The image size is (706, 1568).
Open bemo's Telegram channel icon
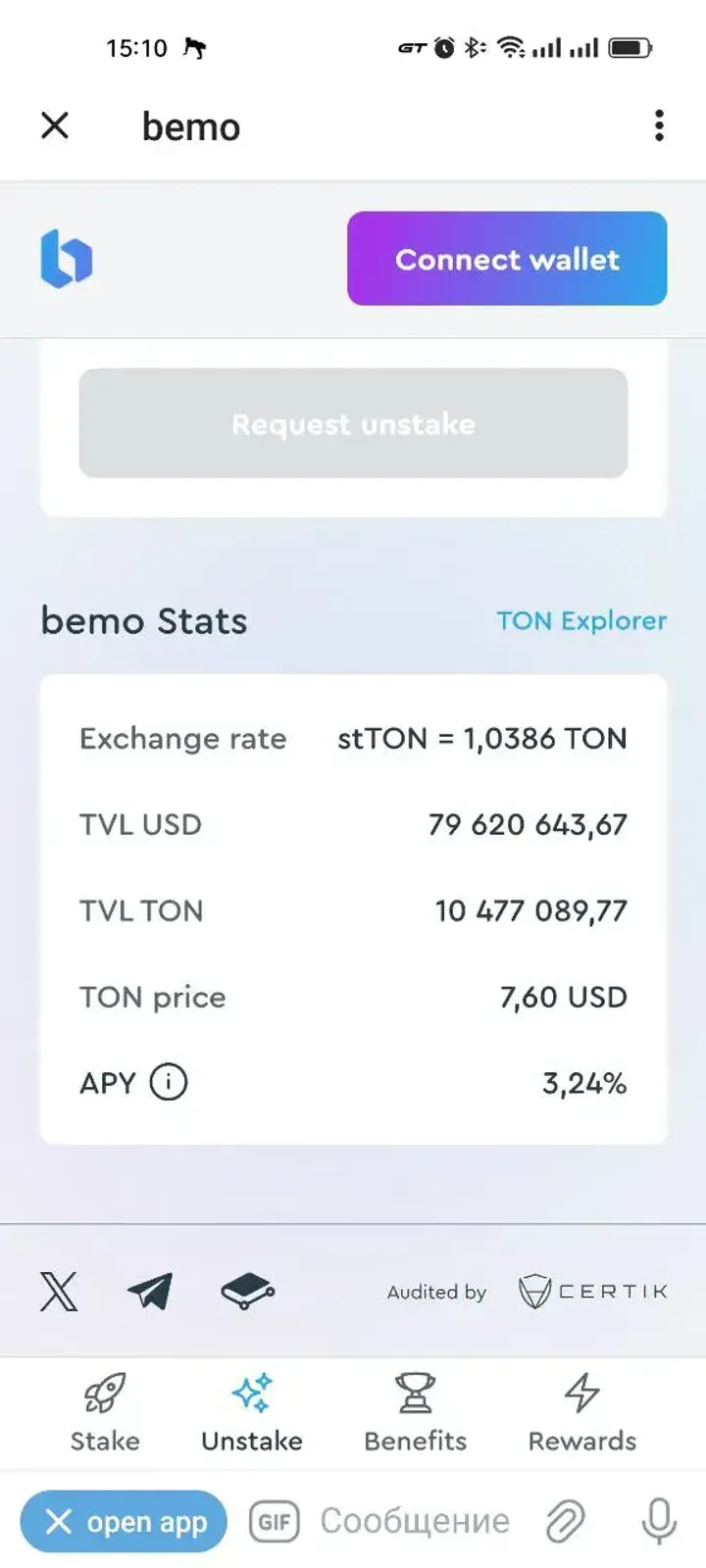[149, 1292]
